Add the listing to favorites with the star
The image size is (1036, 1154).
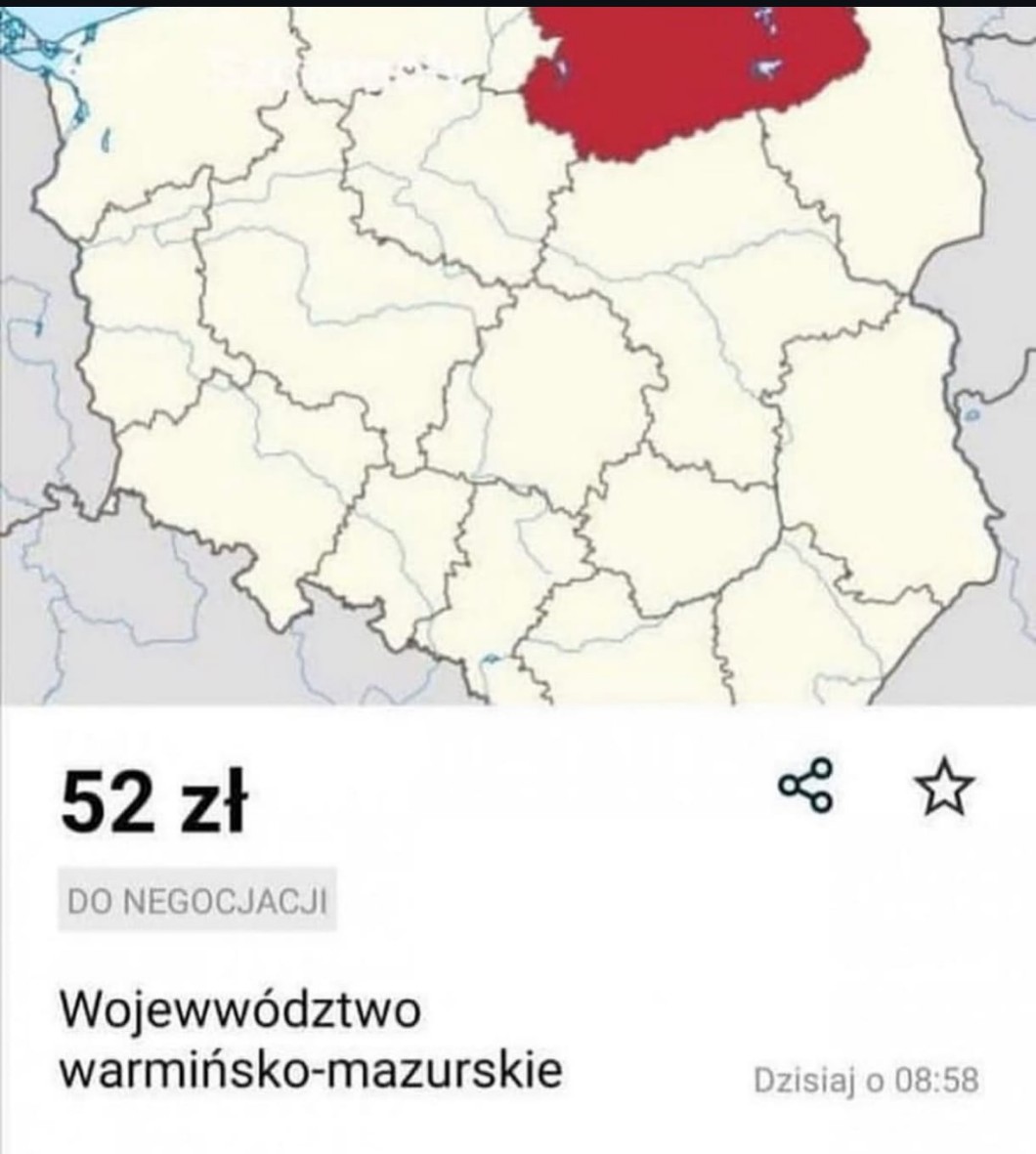(x=945, y=786)
